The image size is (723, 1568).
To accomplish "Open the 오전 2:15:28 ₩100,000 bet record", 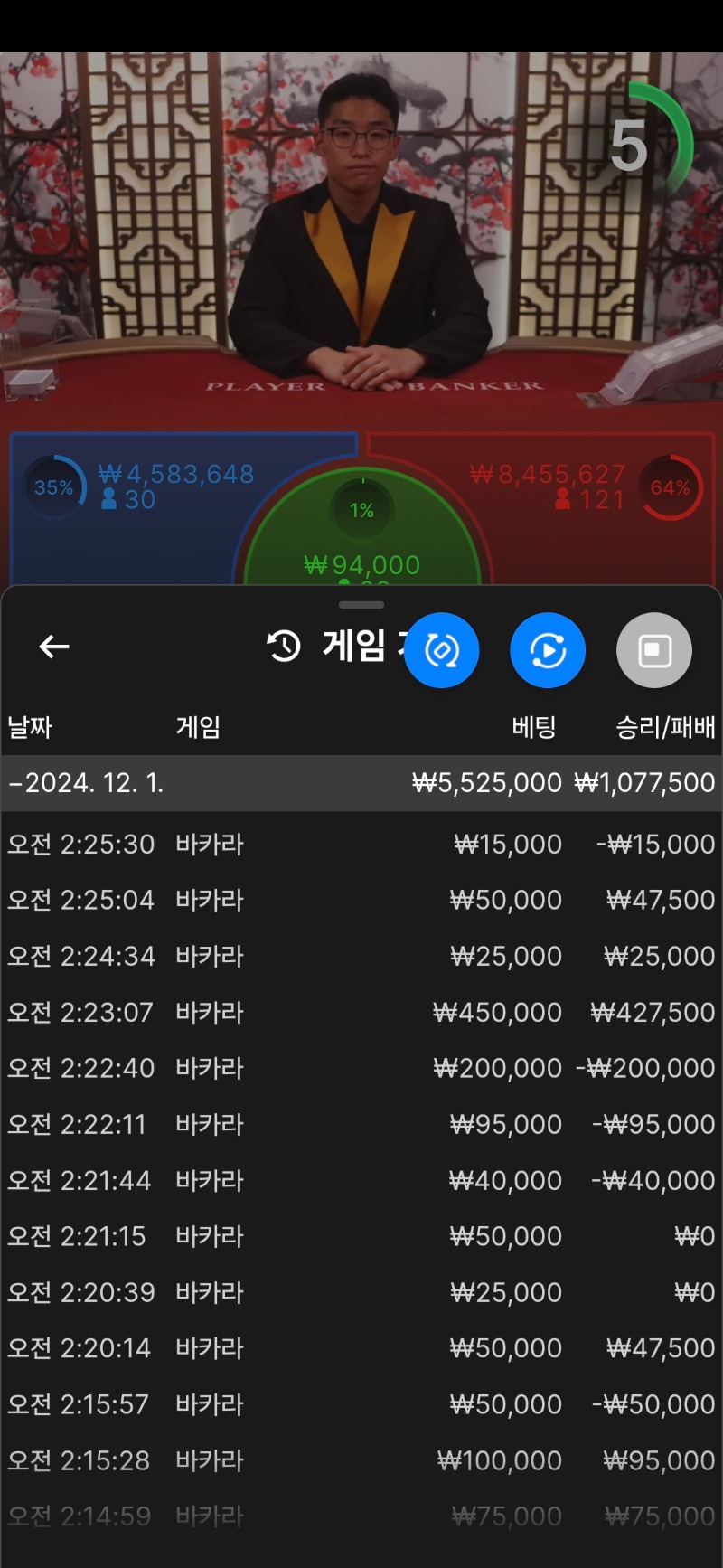I will 361,1461.
